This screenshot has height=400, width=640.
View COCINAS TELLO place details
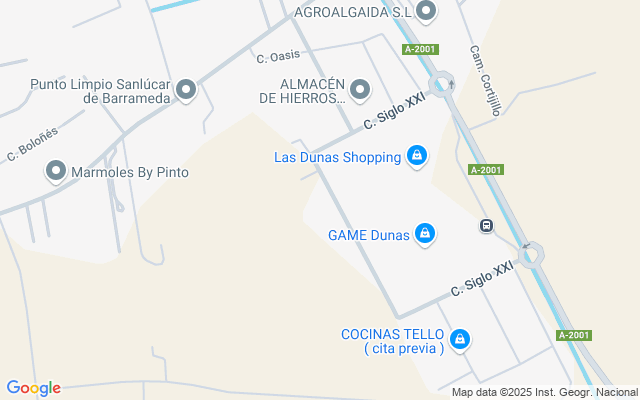coord(460,340)
